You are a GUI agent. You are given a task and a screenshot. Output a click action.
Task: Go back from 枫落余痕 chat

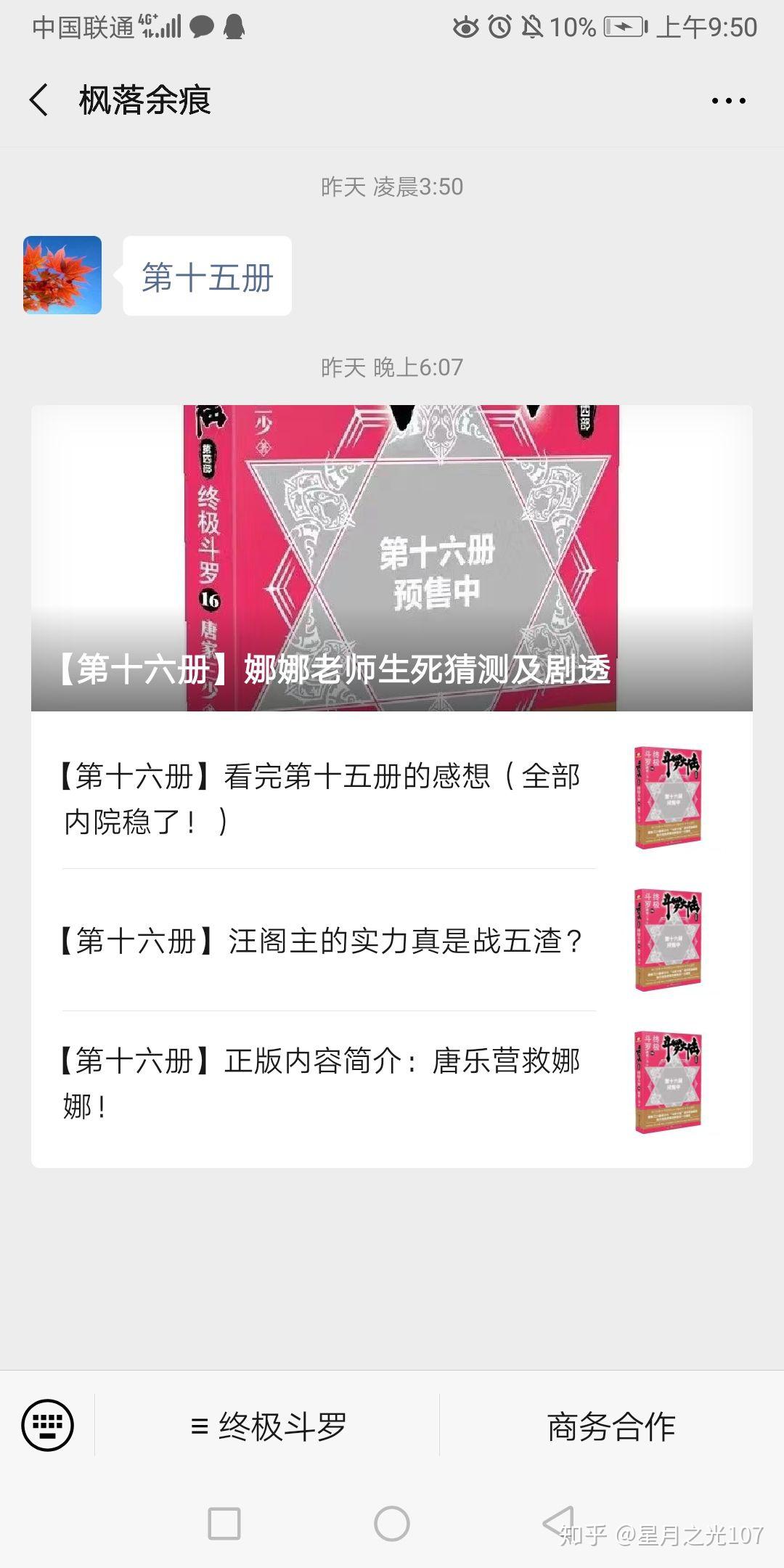(x=39, y=100)
